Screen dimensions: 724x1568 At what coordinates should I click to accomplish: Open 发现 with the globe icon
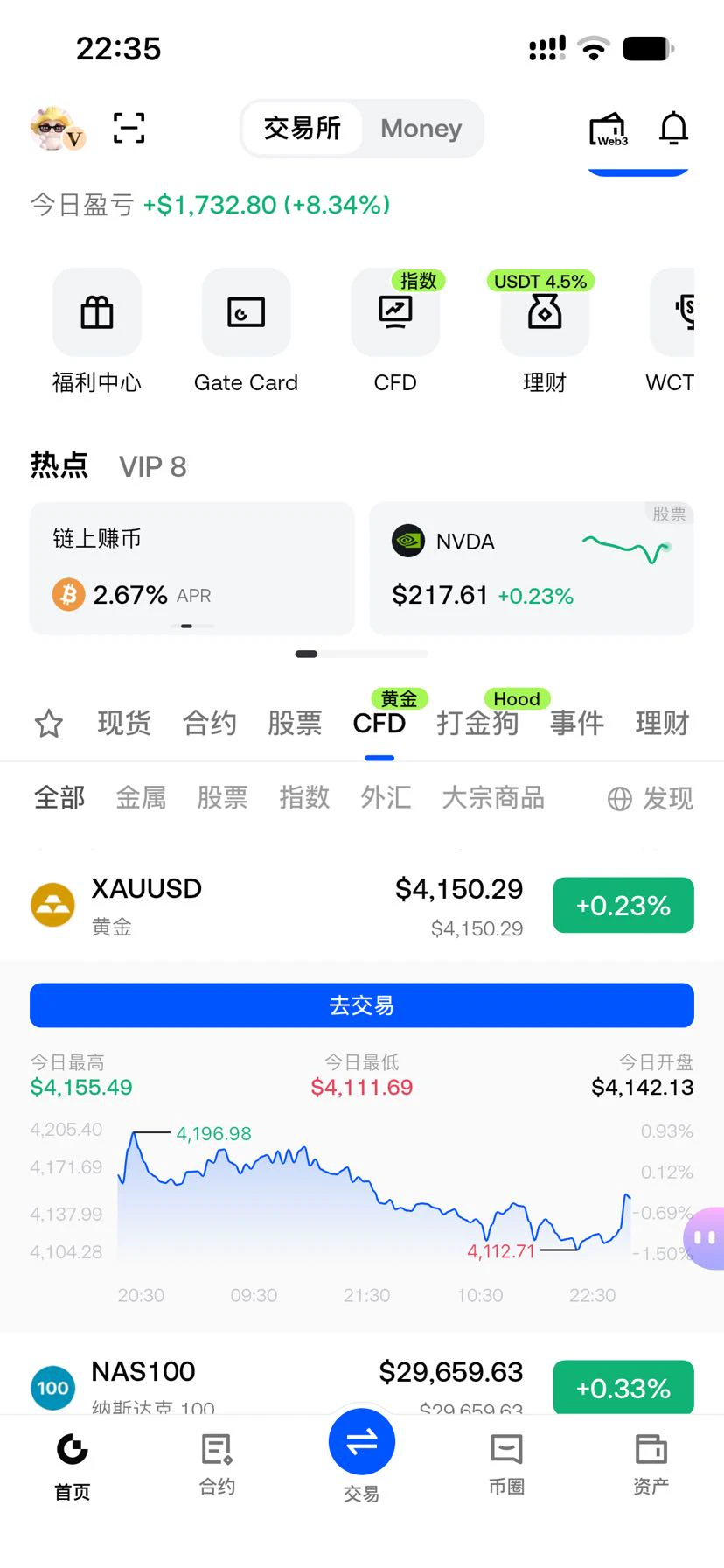(650, 798)
